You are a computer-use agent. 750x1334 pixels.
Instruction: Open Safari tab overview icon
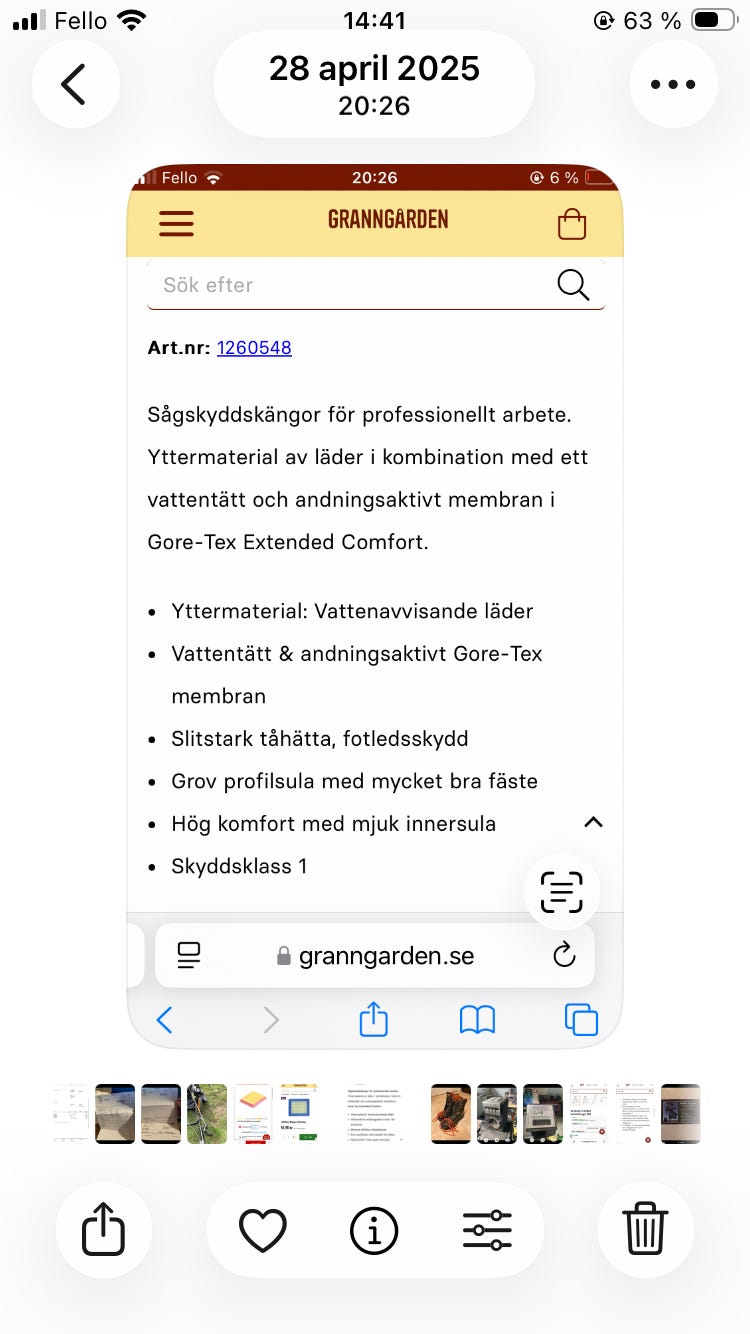point(581,1019)
